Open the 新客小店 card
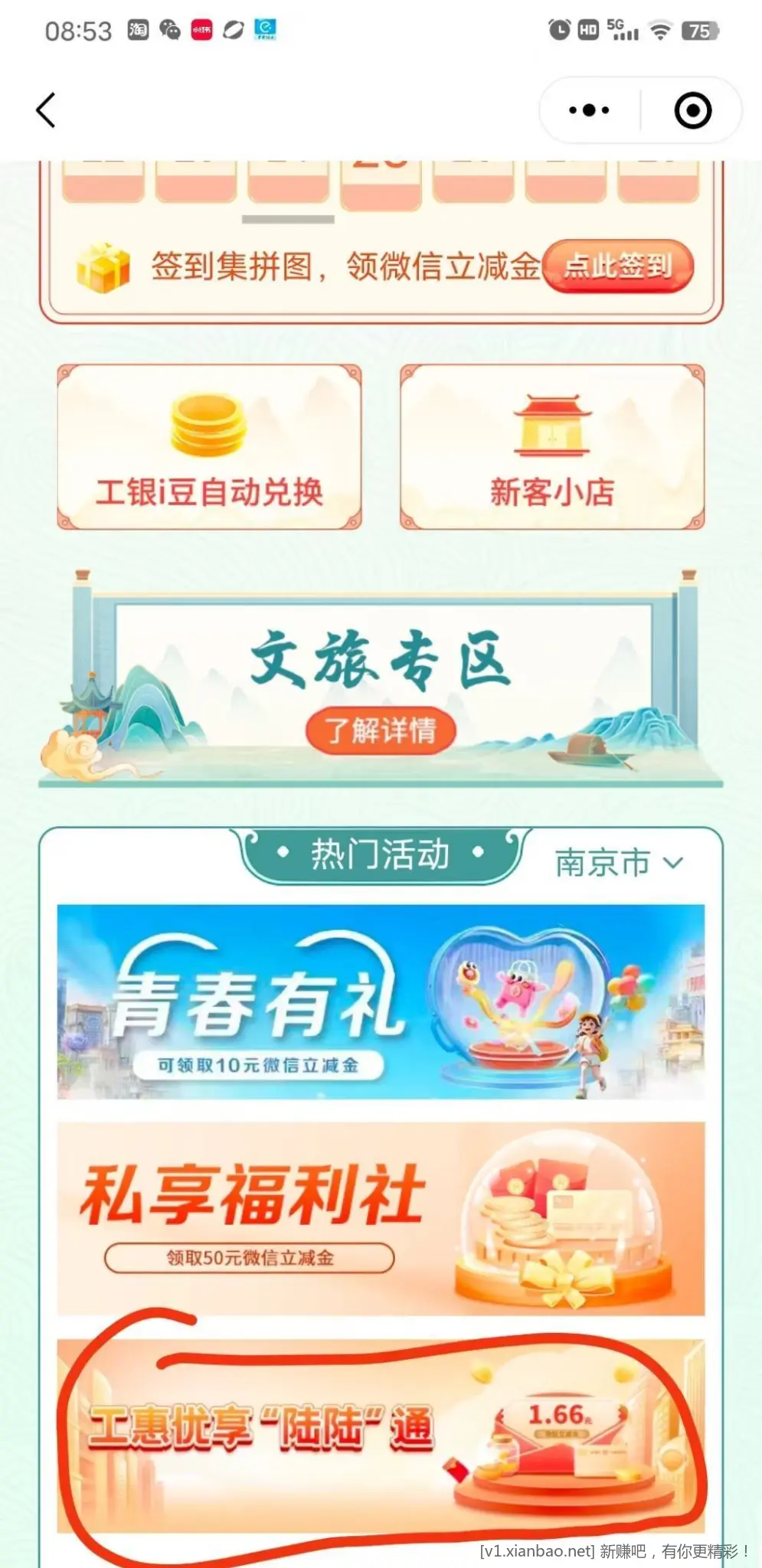The height and width of the screenshot is (1568, 762). pos(551,447)
